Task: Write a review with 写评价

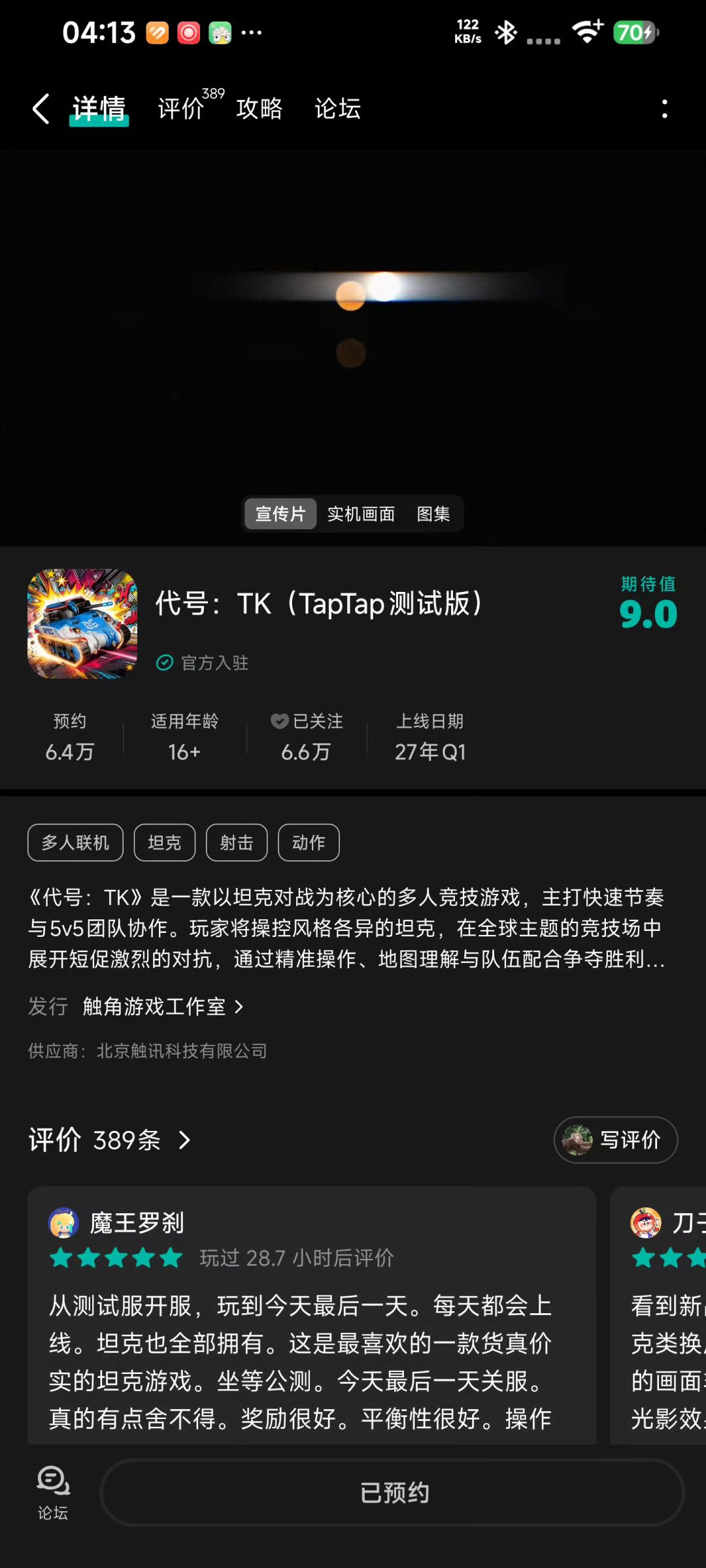Action: click(x=616, y=1140)
